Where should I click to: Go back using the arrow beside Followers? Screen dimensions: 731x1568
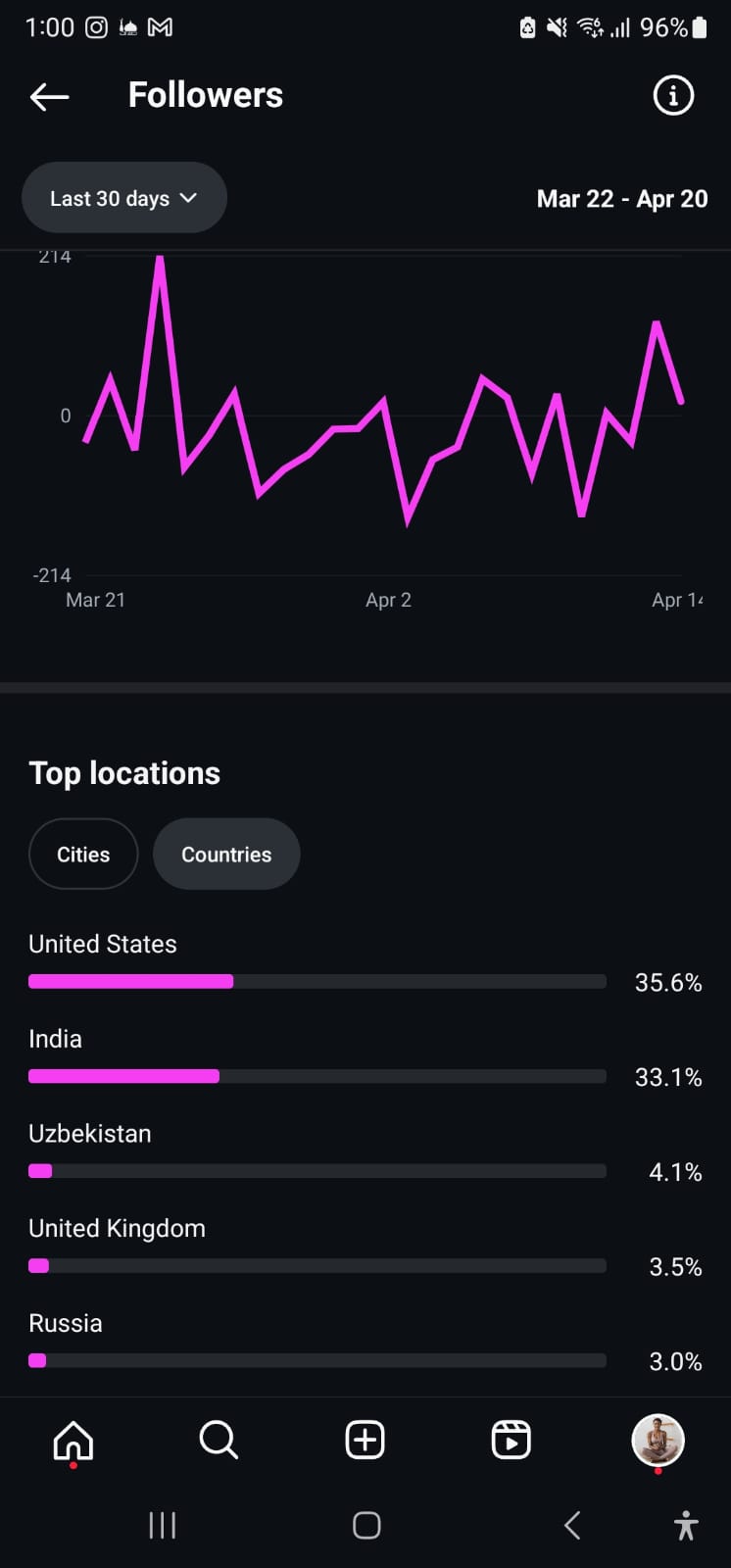pos(49,96)
